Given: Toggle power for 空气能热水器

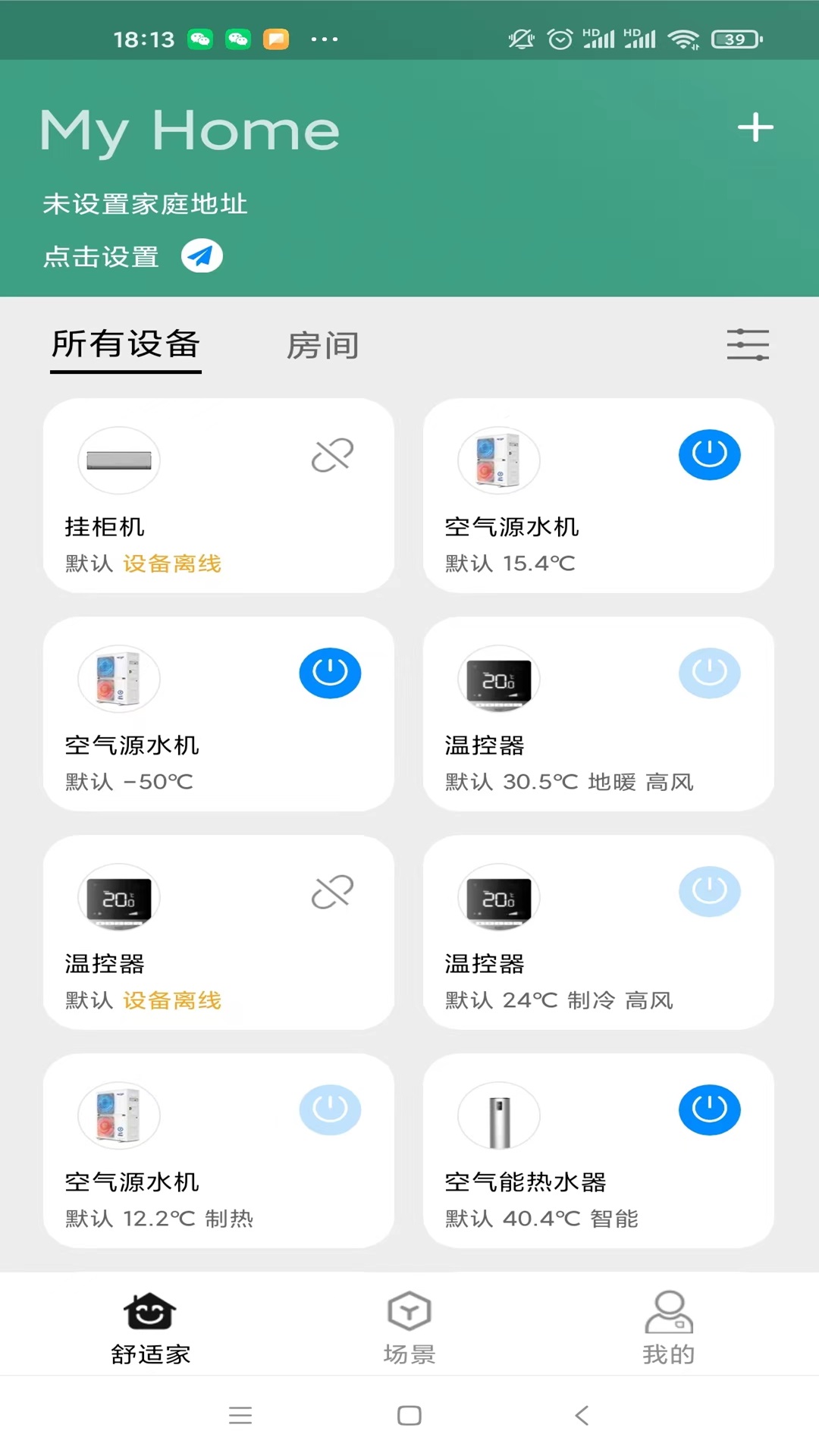Looking at the screenshot, I should [709, 1110].
